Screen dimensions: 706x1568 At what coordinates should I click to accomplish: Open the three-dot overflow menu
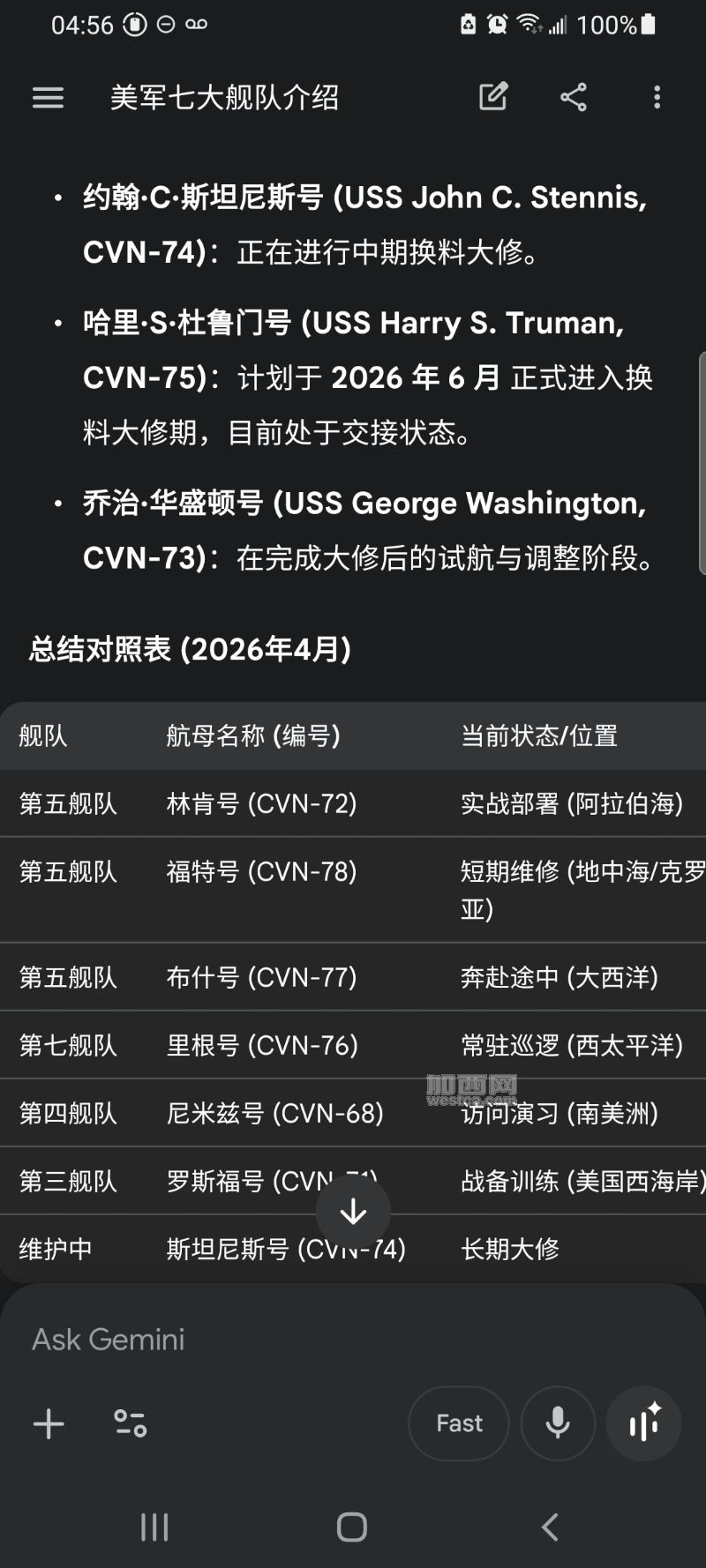click(657, 97)
